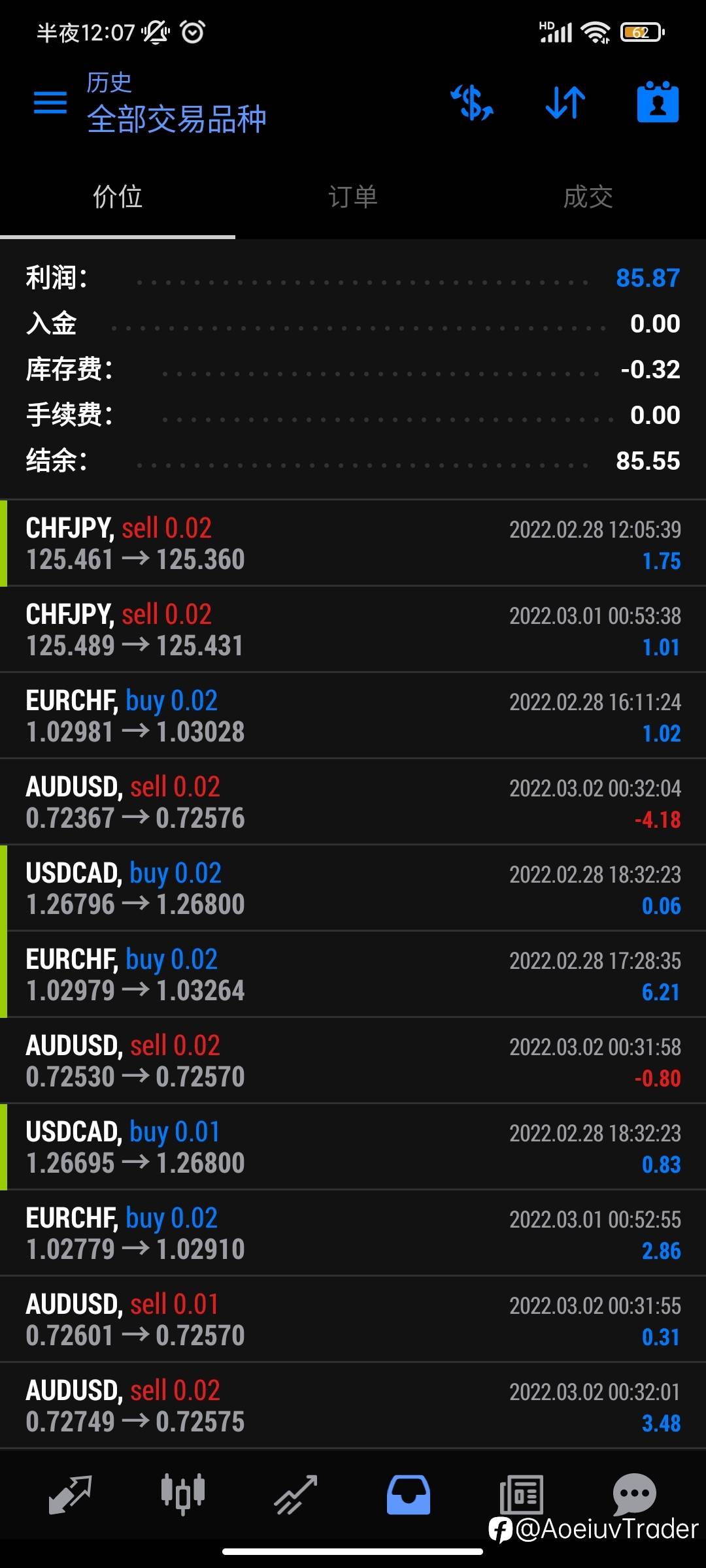Screen dimensions: 706x1568
Task: Open the sort arrows option
Action: (565, 103)
